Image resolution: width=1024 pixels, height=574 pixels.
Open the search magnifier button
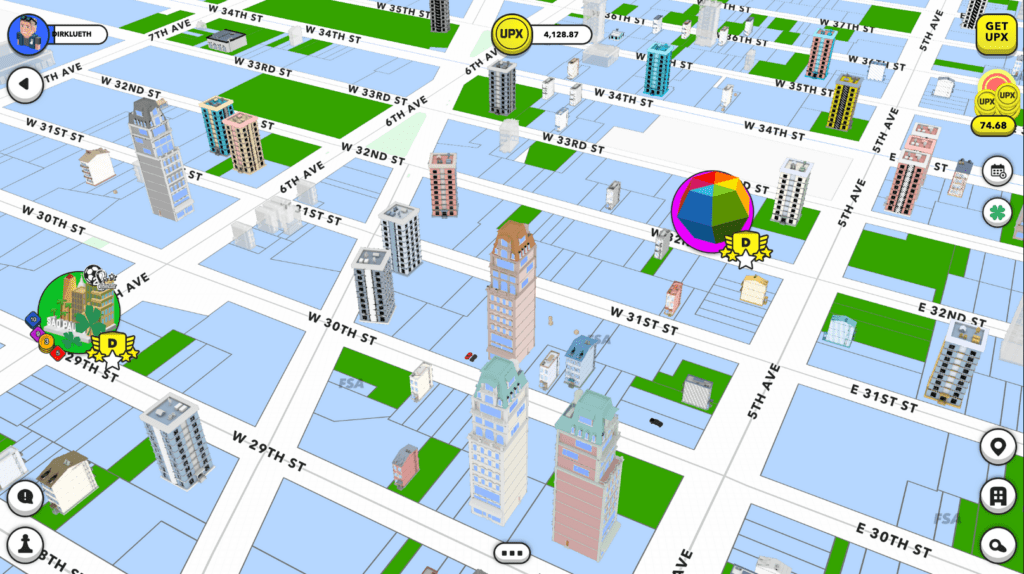(996, 545)
